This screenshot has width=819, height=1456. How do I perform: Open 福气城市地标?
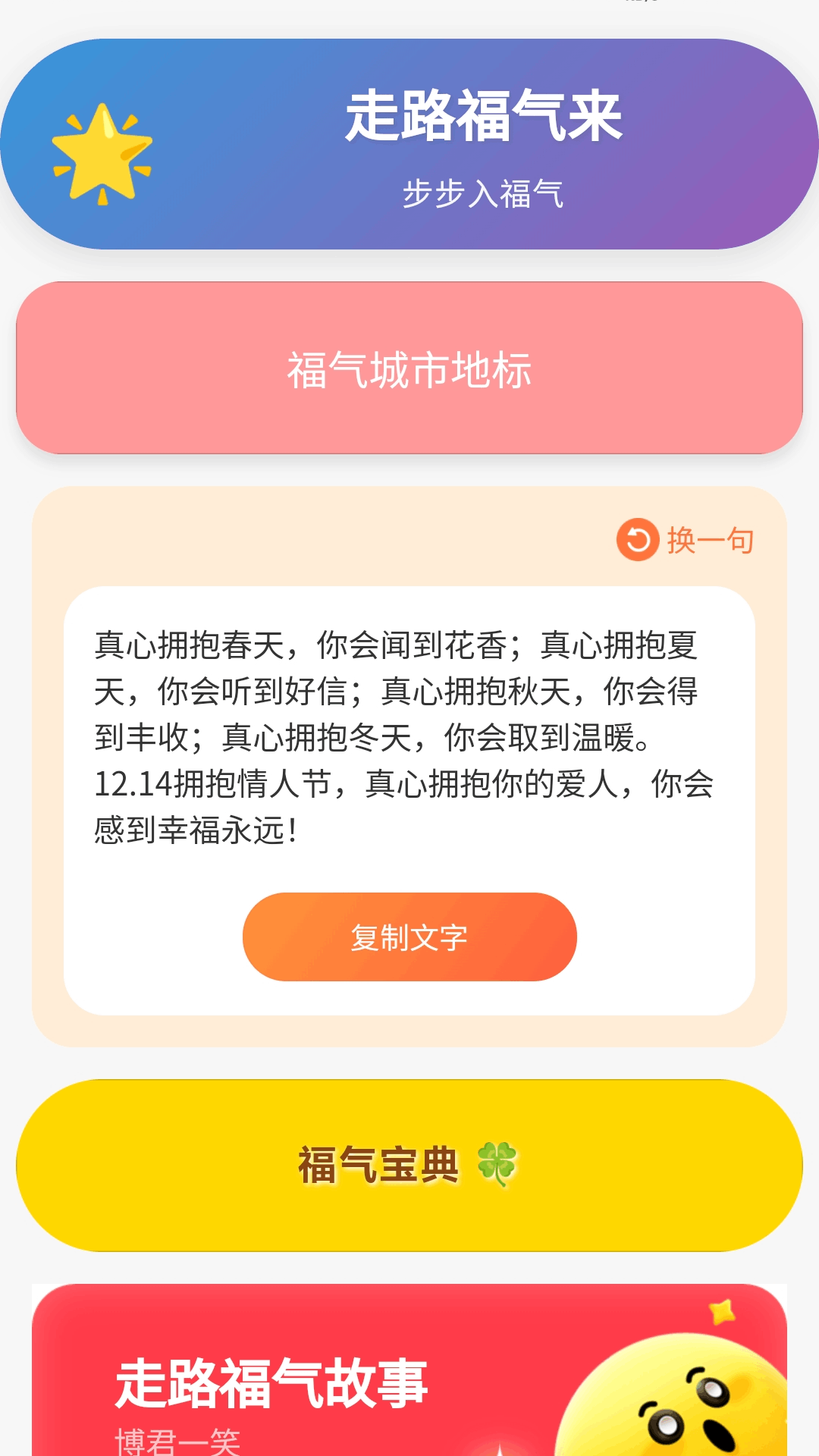point(409,369)
